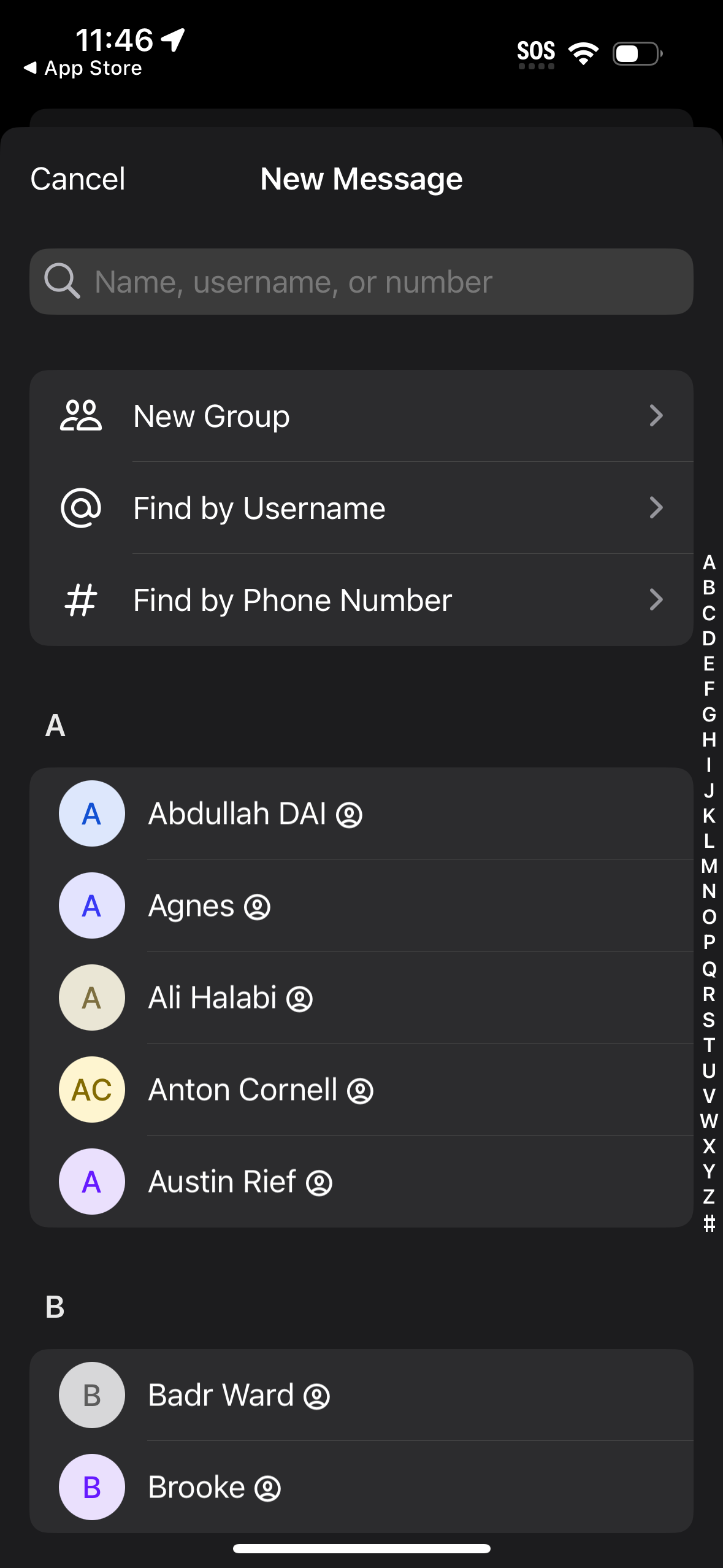Tap Agnes's profile badge icon
The height and width of the screenshot is (1568, 723).
pos(257,906)
